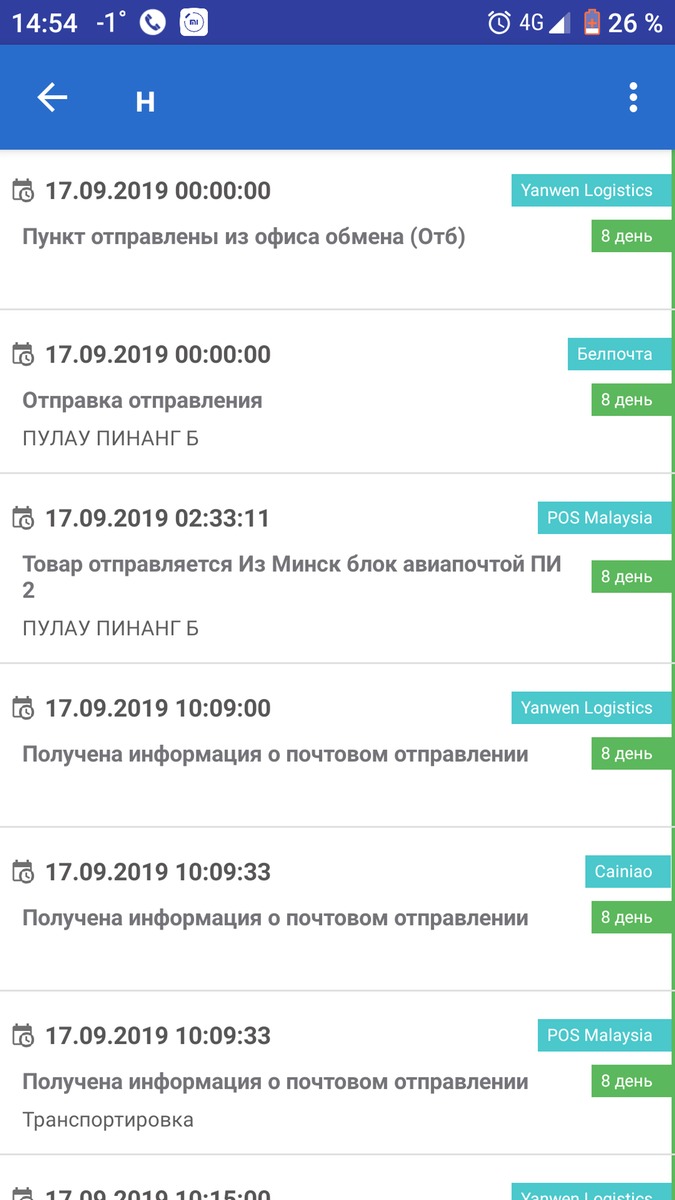Open the three-dot overflow menu
675x1200 pixels.
[x=632, y=97]
